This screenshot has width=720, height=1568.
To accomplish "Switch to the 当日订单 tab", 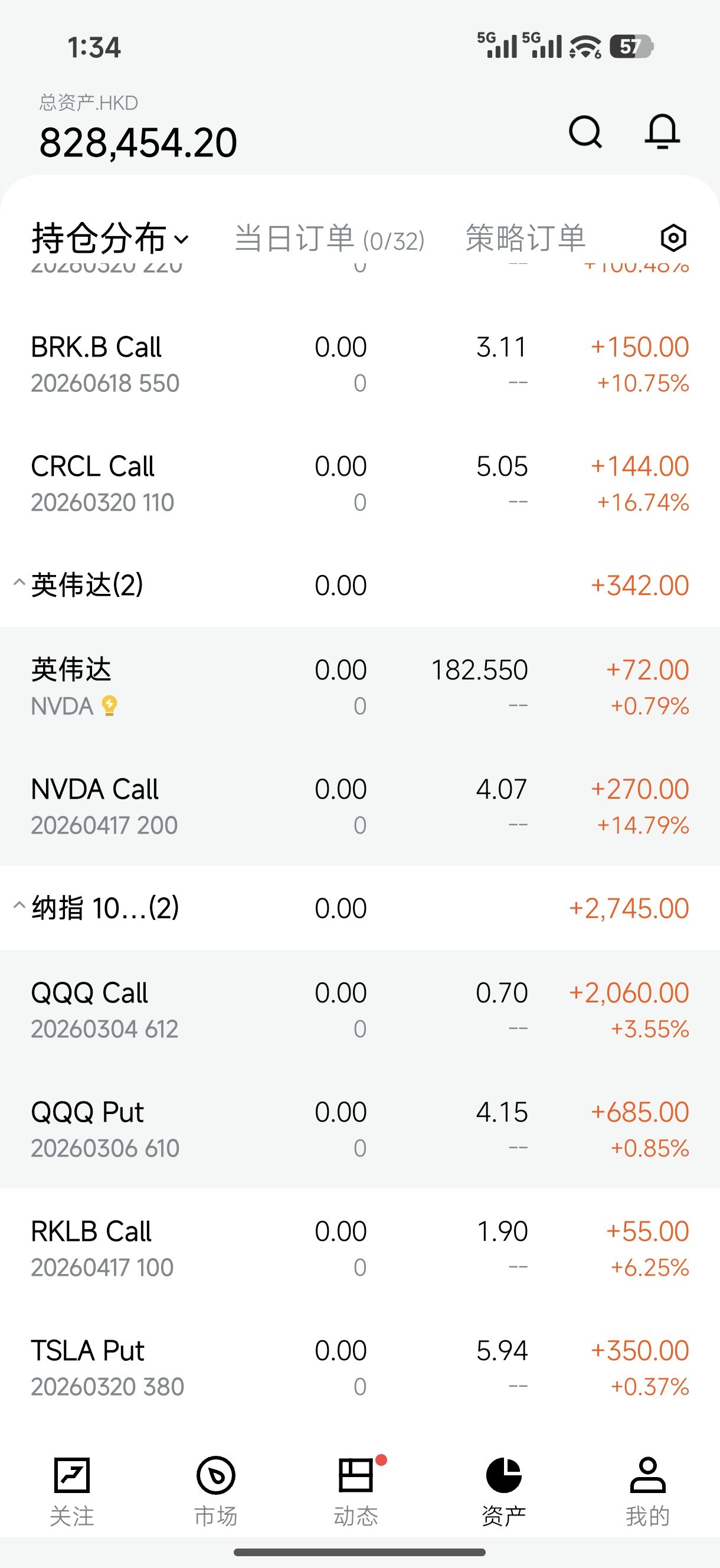I will [x=329, y=238].
